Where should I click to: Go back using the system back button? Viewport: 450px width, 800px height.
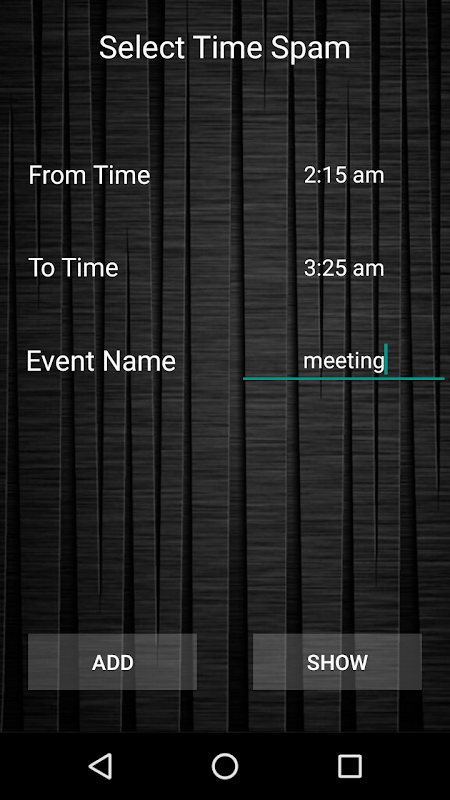coord(100,766)
